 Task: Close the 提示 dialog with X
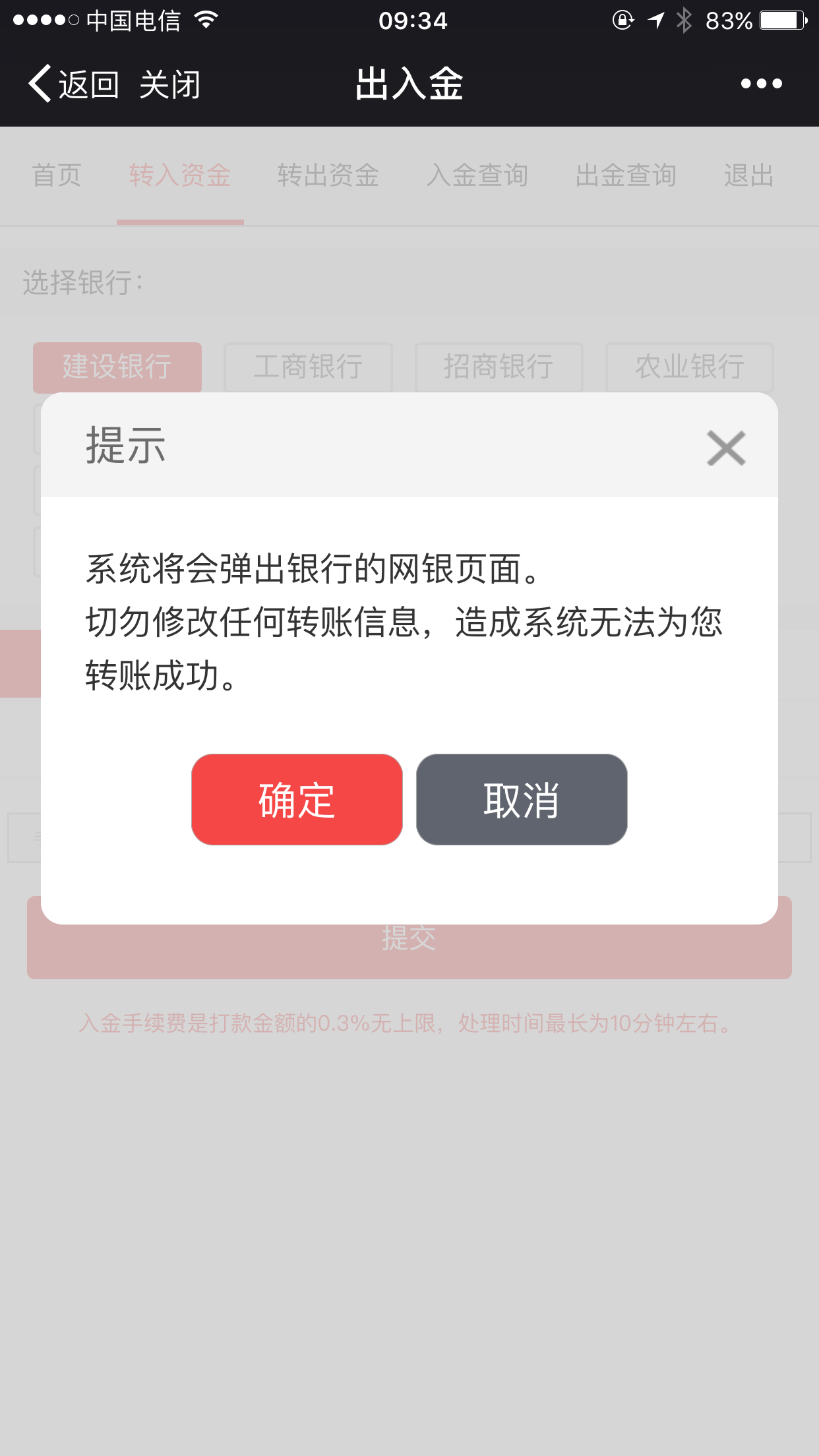(726, 448)
